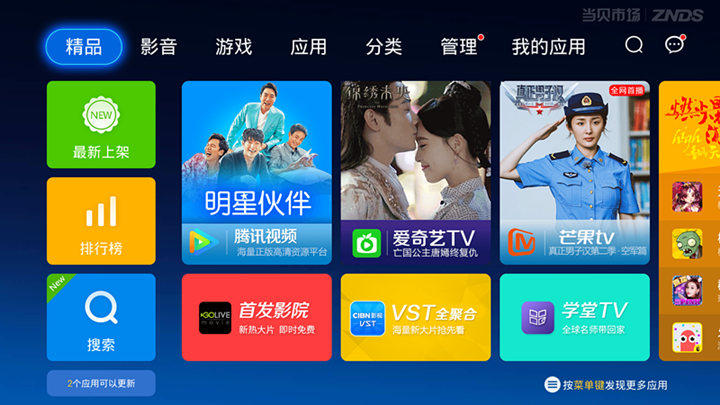Select the 应用 tab

pos(308,46)
